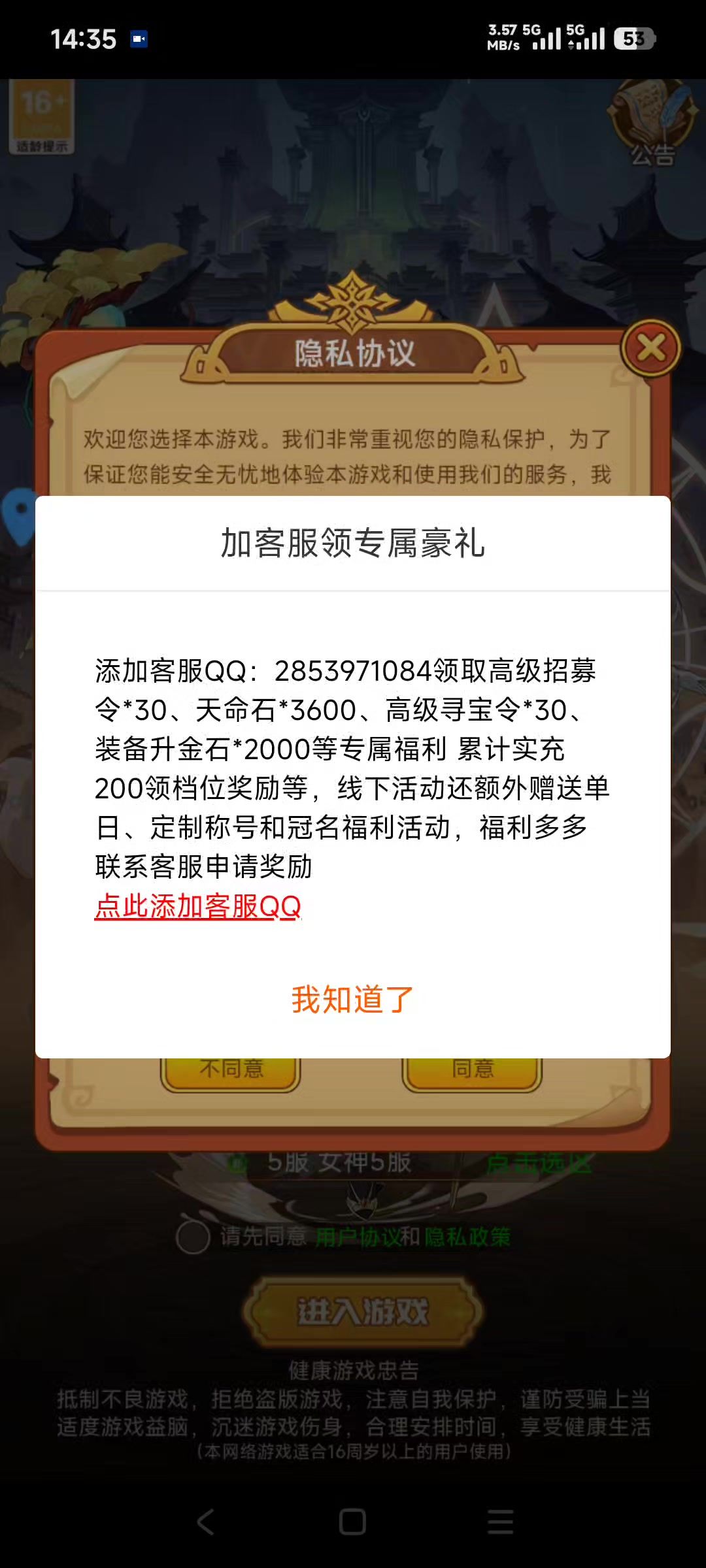The width and height of the screenshot is (706, 1568).
Task: Go to home via navigation bar
Action: [352, 1522]
